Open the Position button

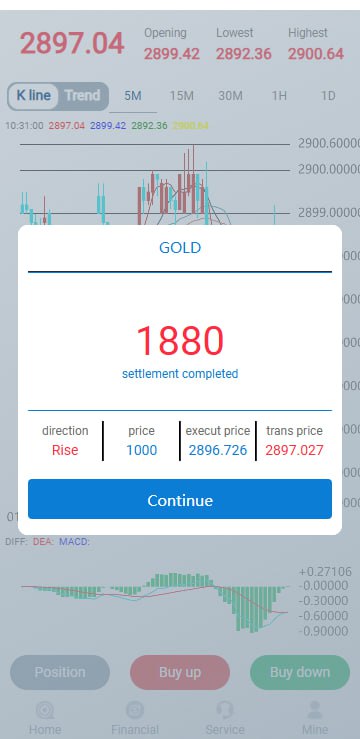(60, 672)
